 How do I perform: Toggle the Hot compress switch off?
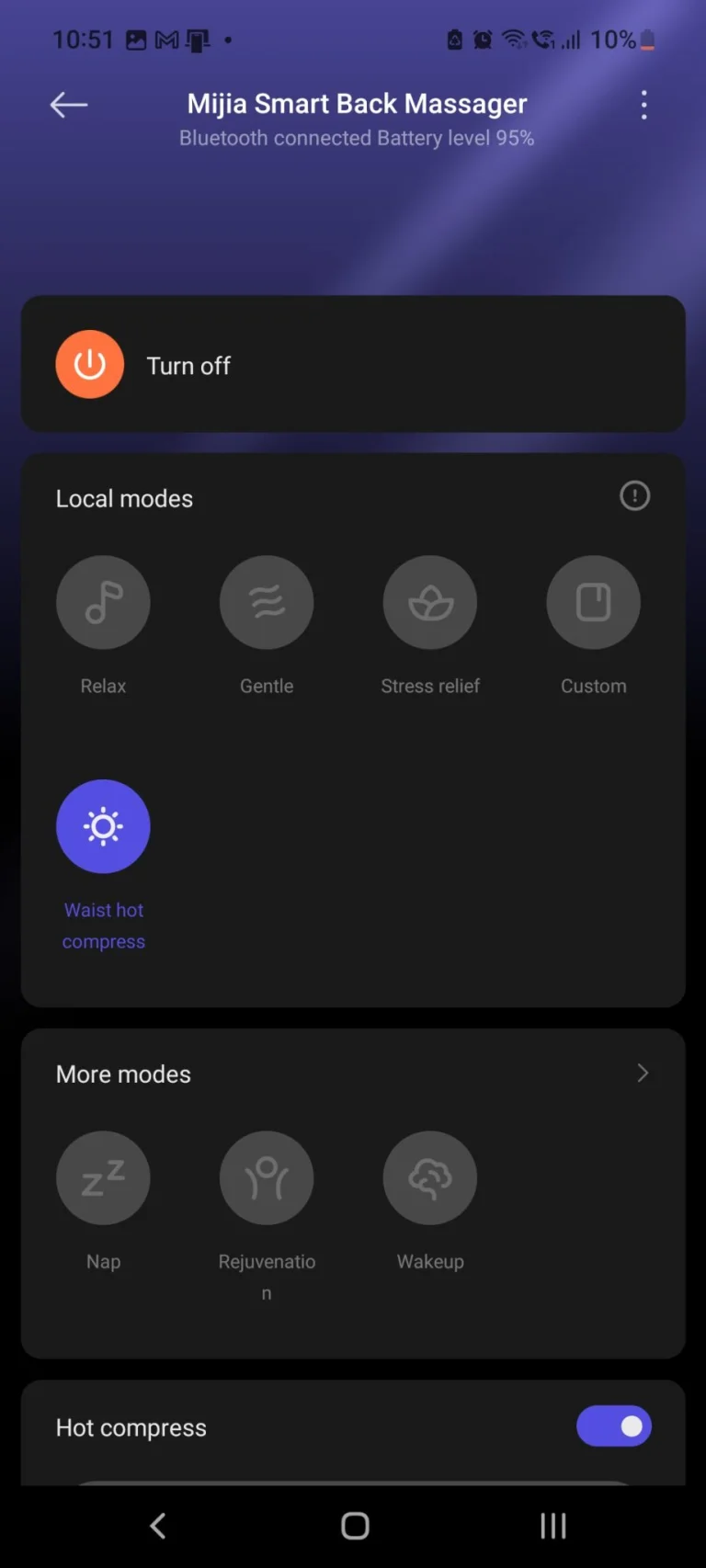[613, 1426]
